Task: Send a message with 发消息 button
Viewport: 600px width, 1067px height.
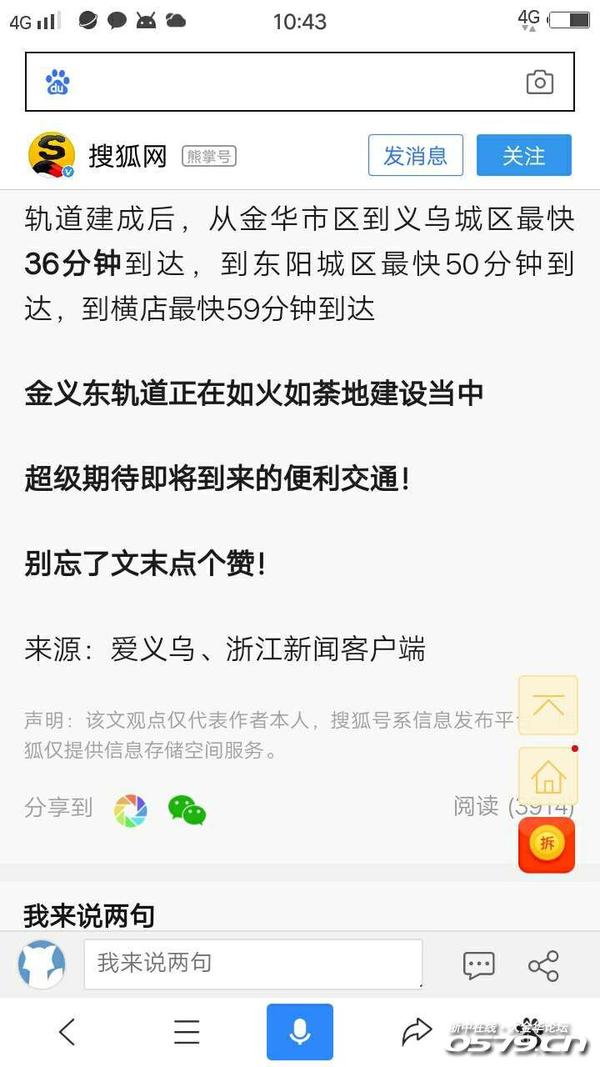Action: tap(415, 156)
